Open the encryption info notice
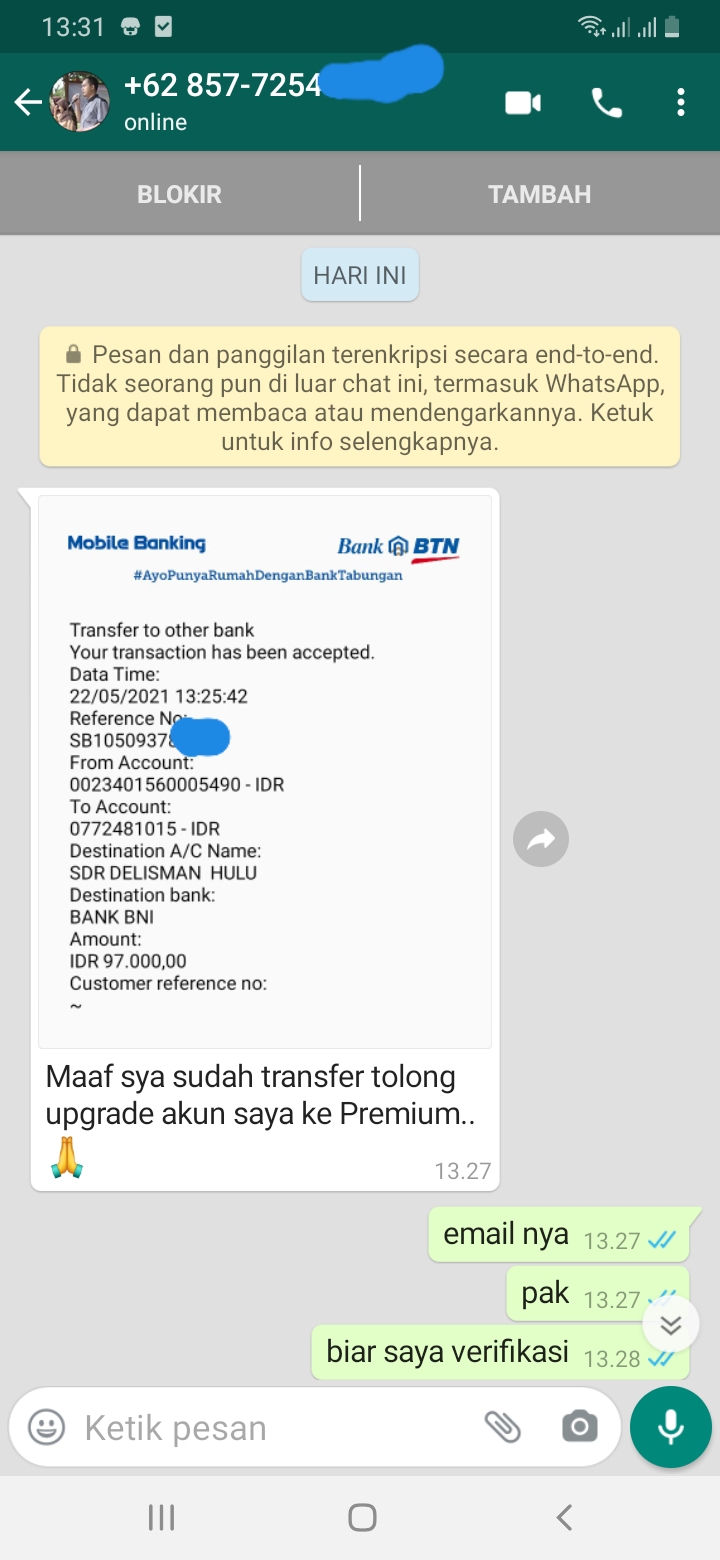Viewport: 720px width, 1560px height. tap(360, 397)
